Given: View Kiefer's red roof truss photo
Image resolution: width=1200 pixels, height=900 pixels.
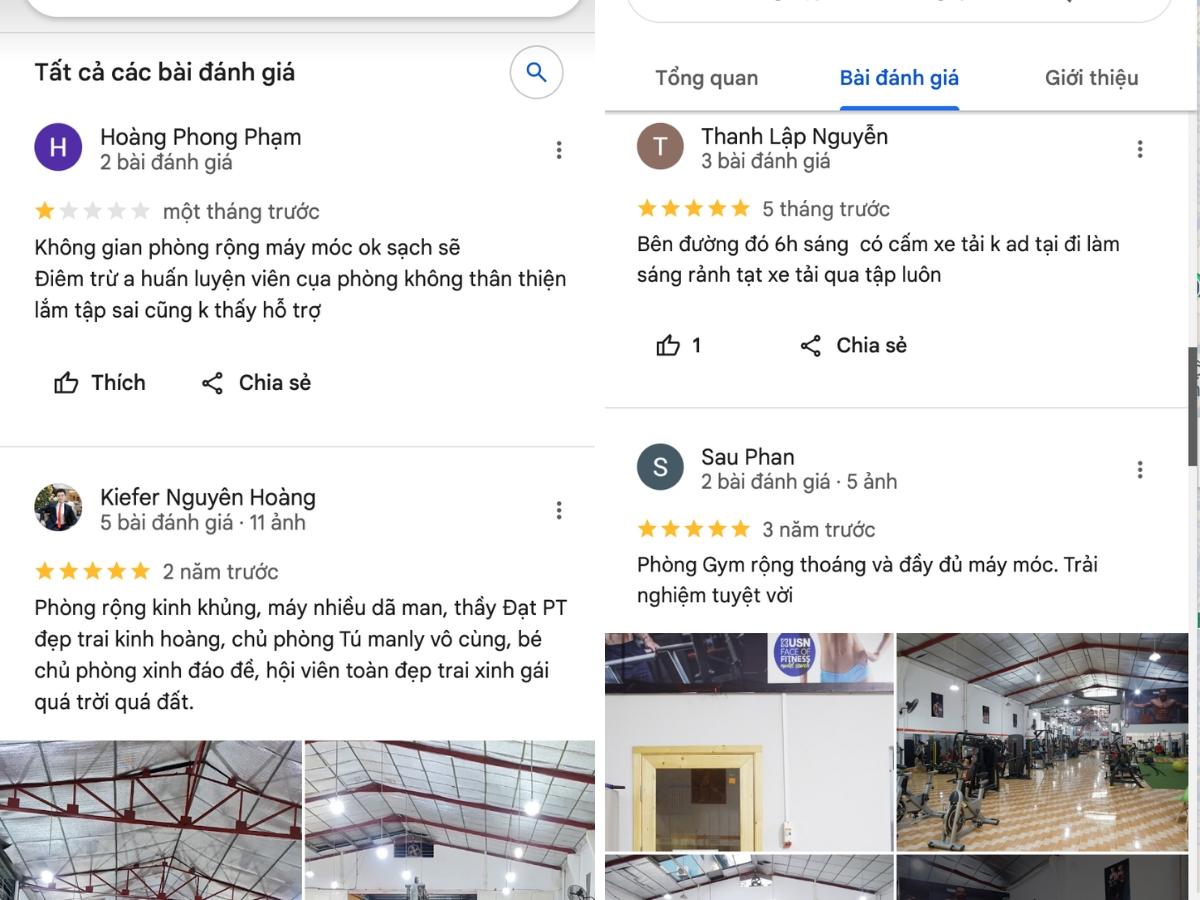Looking at the screenshot, I should [150, 820].
